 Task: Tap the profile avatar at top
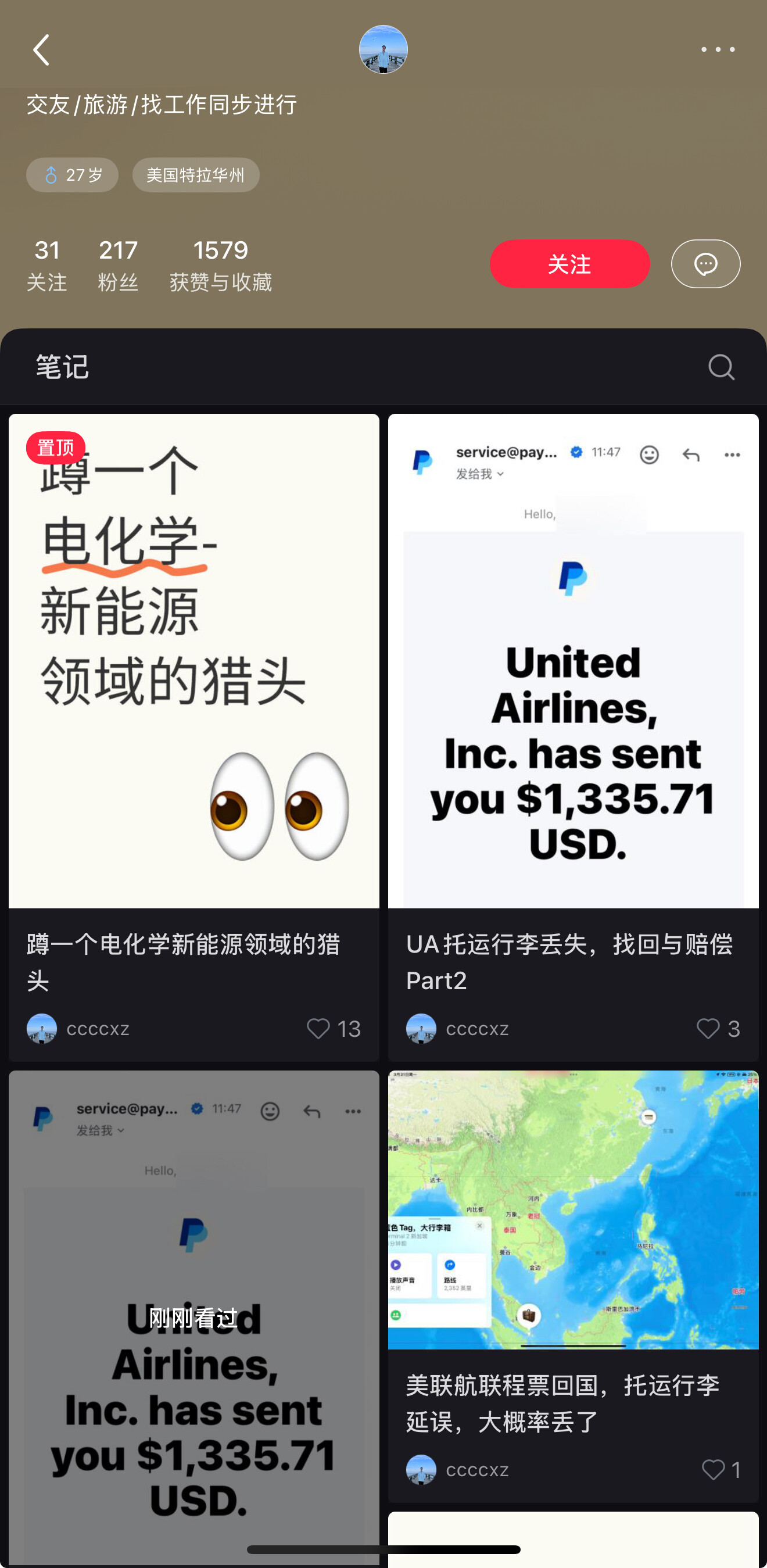pyautogui.click(x=383, y=49)
